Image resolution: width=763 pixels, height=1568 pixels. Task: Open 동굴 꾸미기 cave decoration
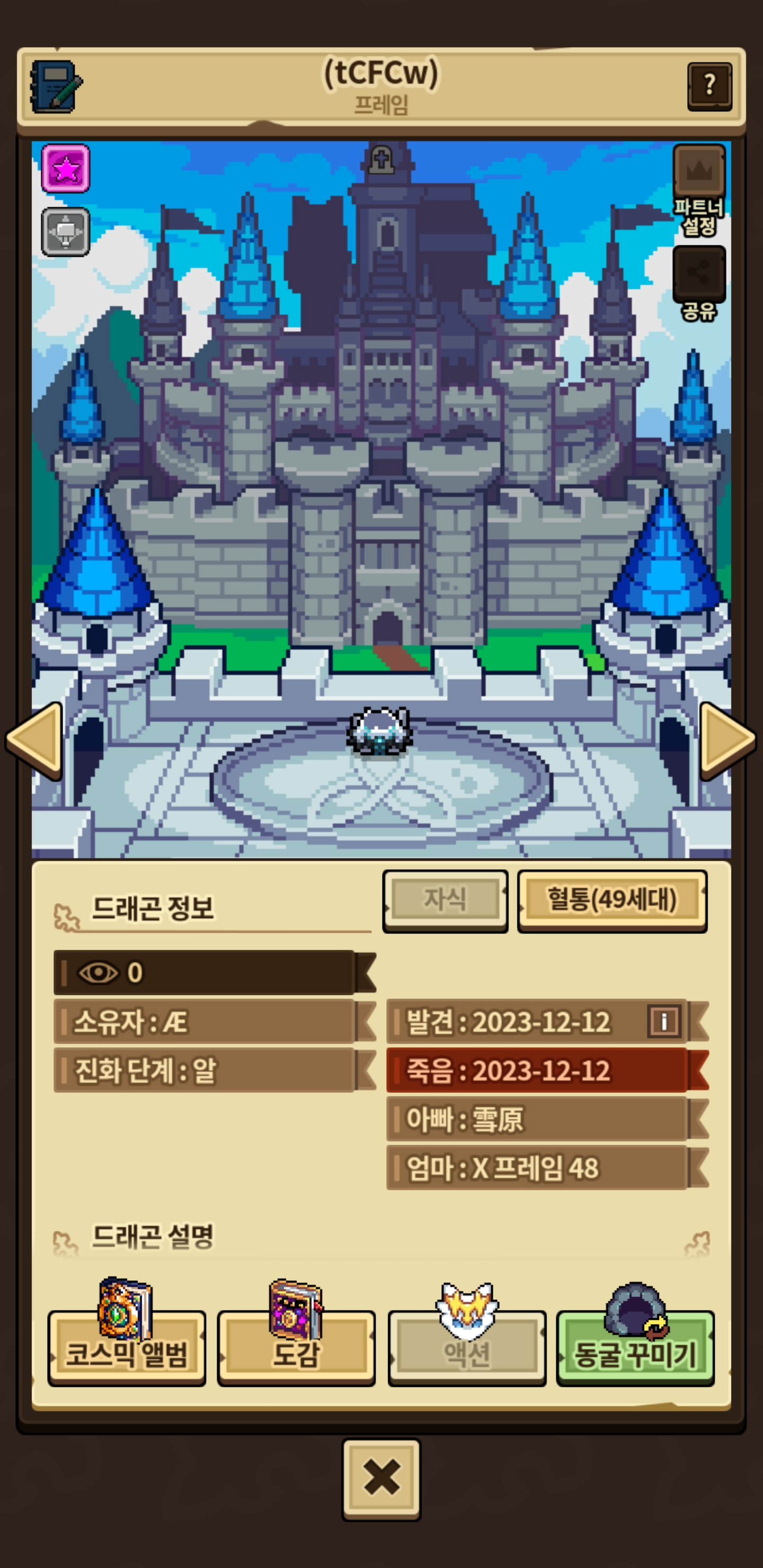(635, 1348)
